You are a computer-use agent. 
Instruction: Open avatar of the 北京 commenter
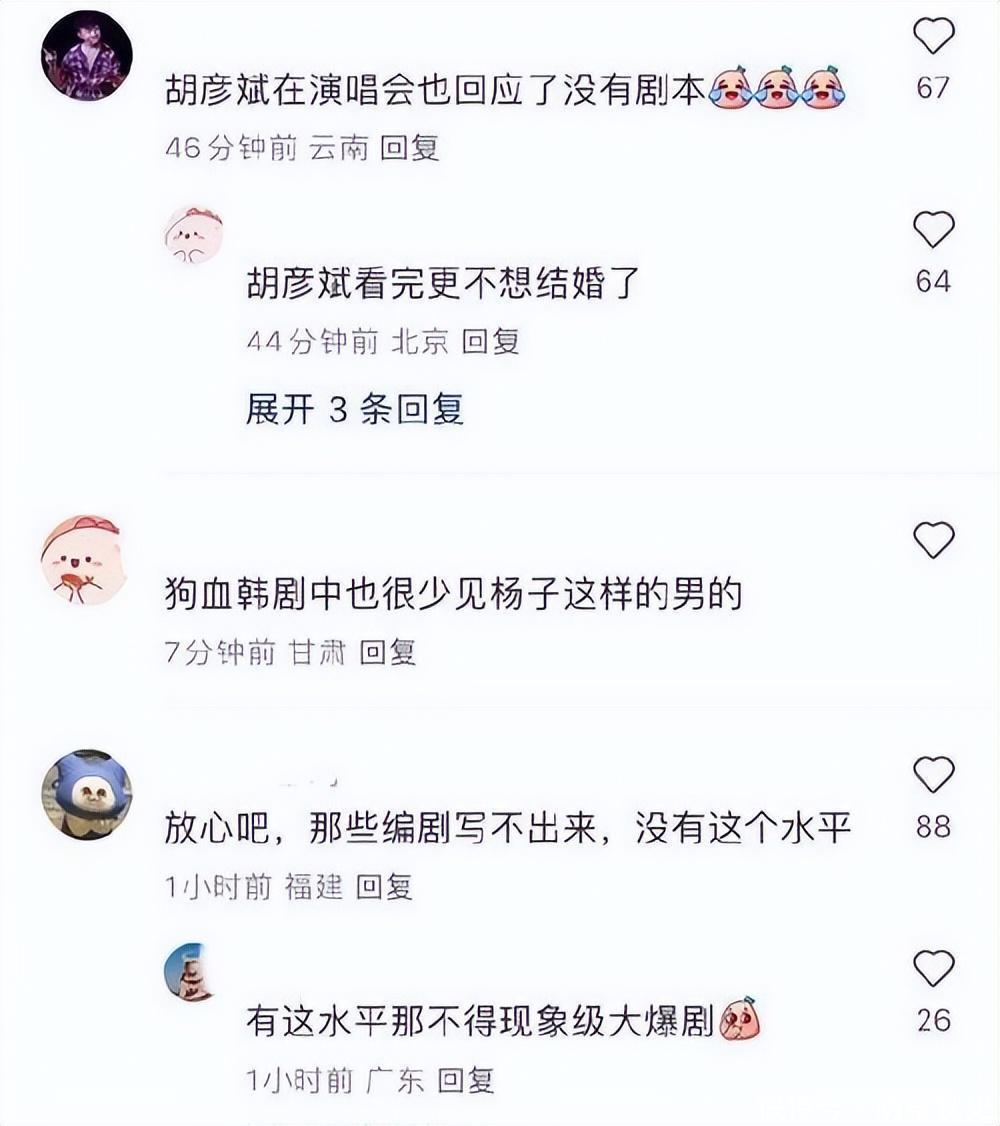coord(193,236)
